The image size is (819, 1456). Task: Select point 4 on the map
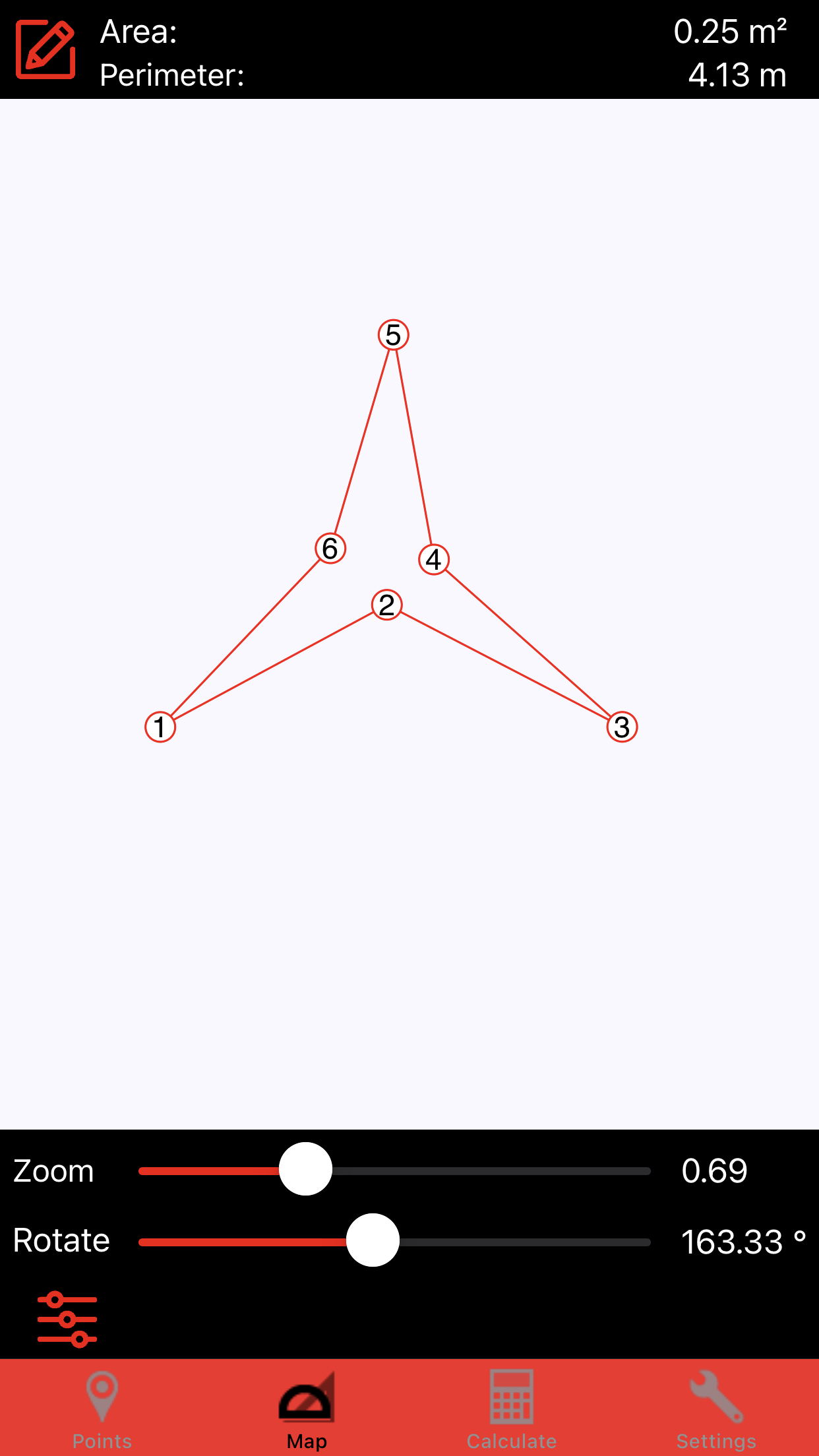click(x=434, y=560)
